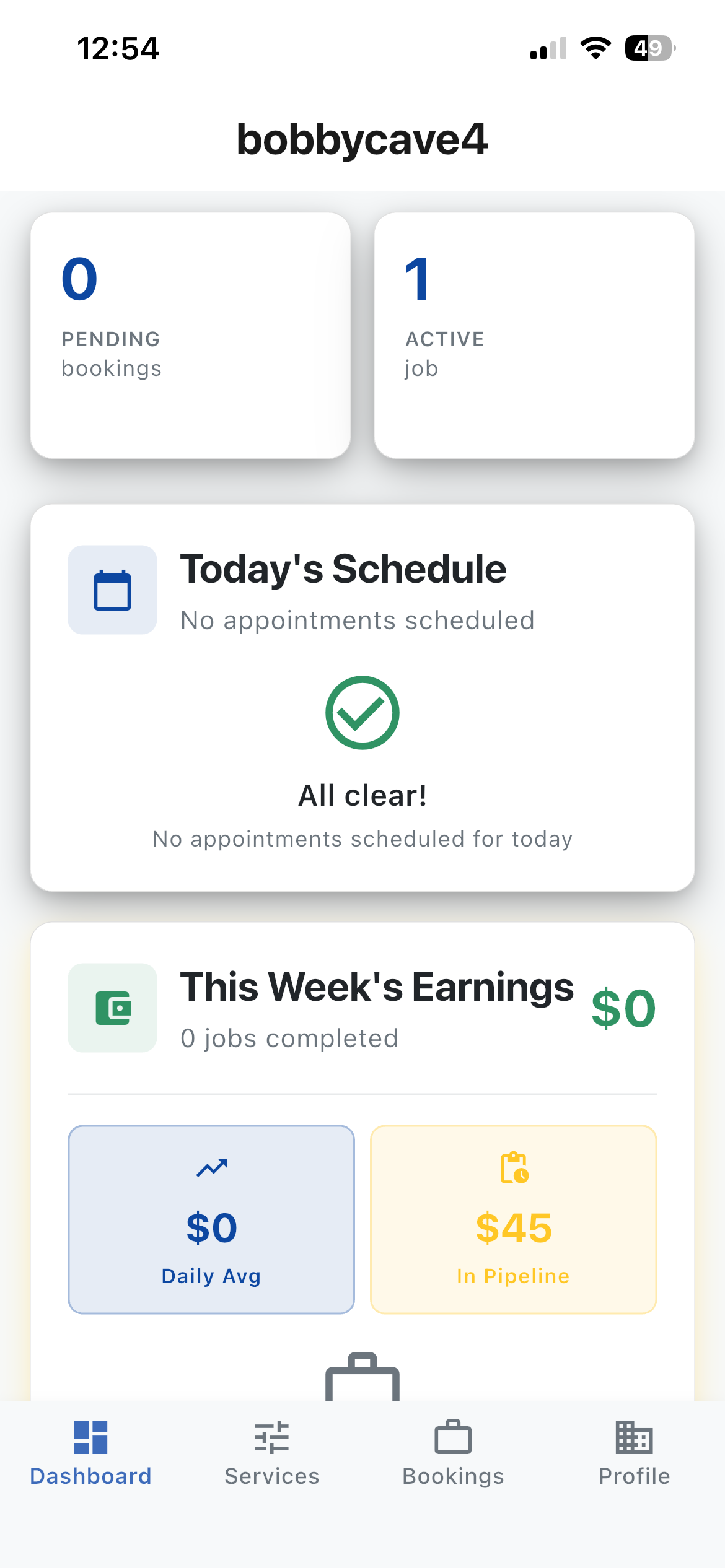Tap the clipboard clock icon above In Pipeline
This screenshot has height=1568, width=725.
tap(513, 1167)
